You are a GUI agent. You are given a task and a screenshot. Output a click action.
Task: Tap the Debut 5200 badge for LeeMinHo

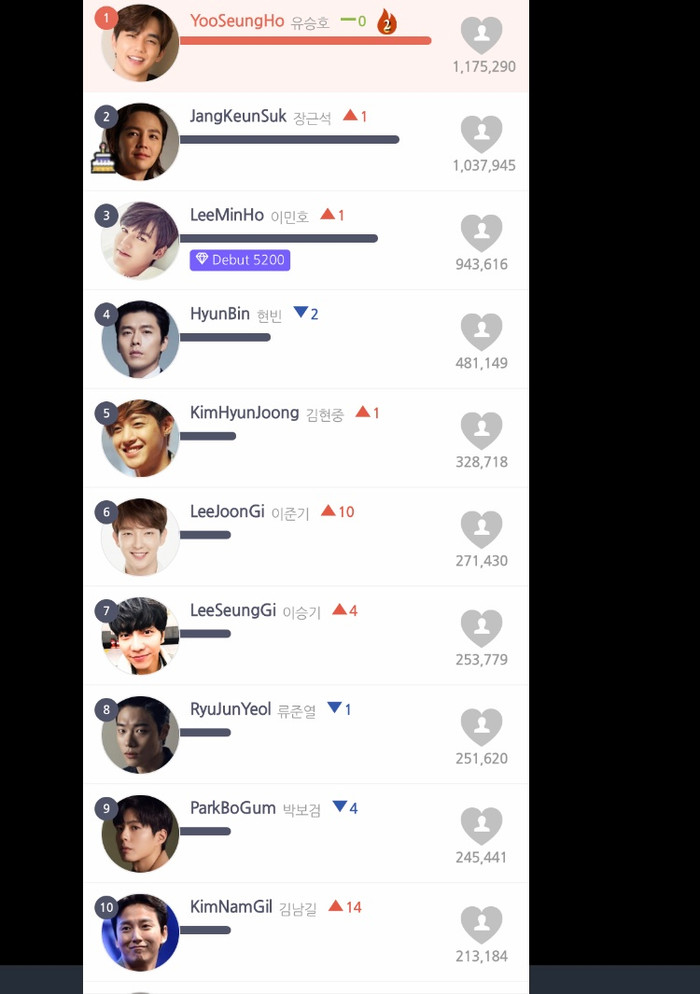point(240,260)
